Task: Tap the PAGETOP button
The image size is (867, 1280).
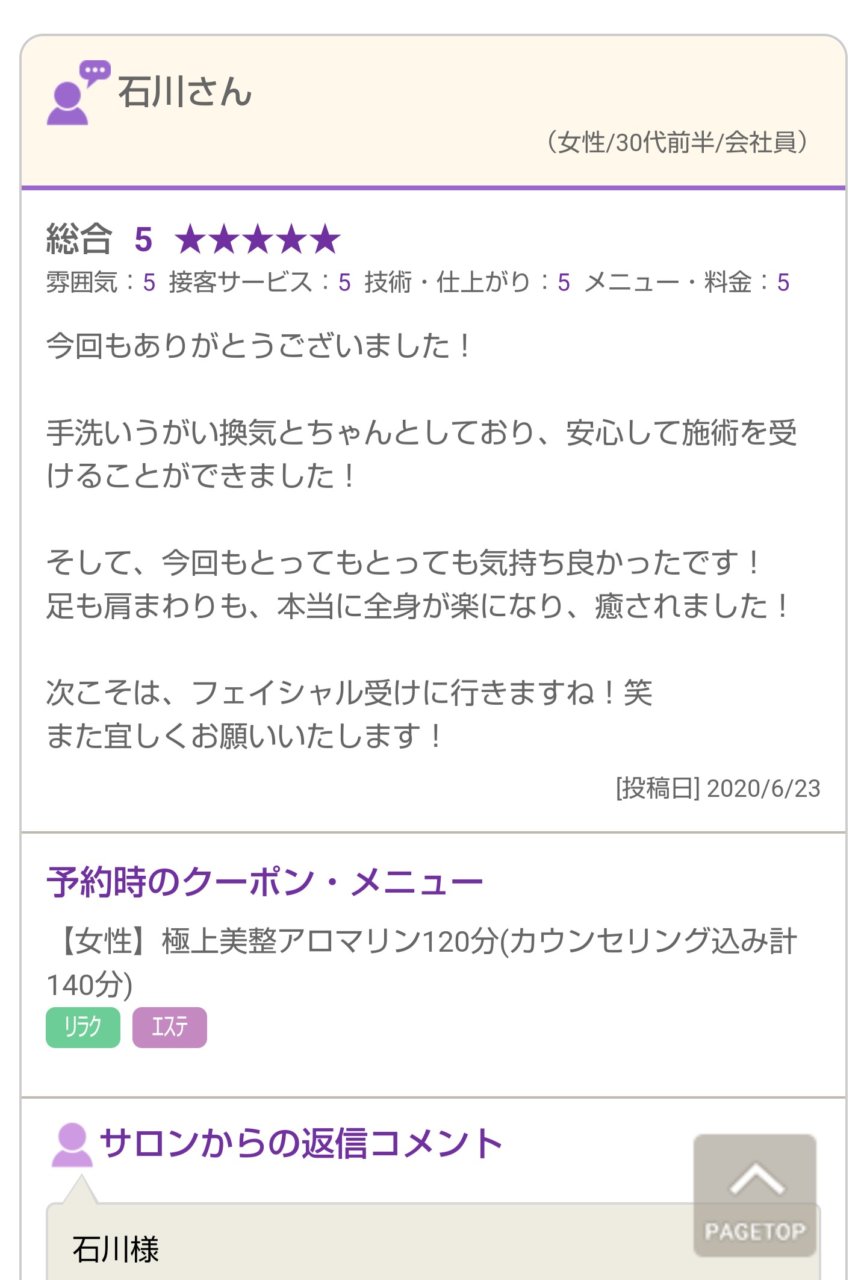Action: tap(755, 1195)
